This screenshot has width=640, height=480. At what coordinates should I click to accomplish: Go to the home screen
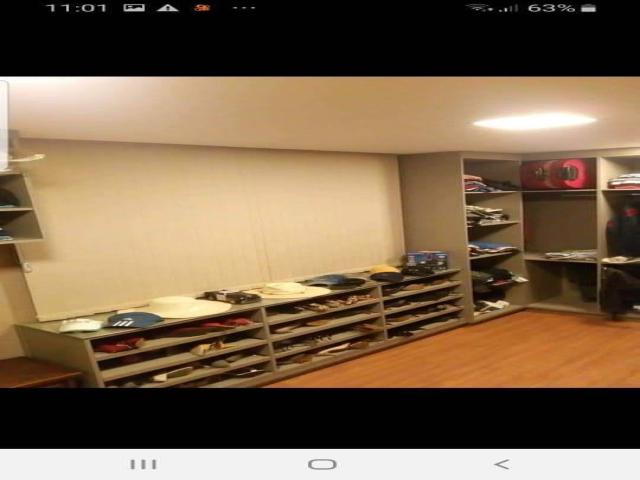(322, 464)
